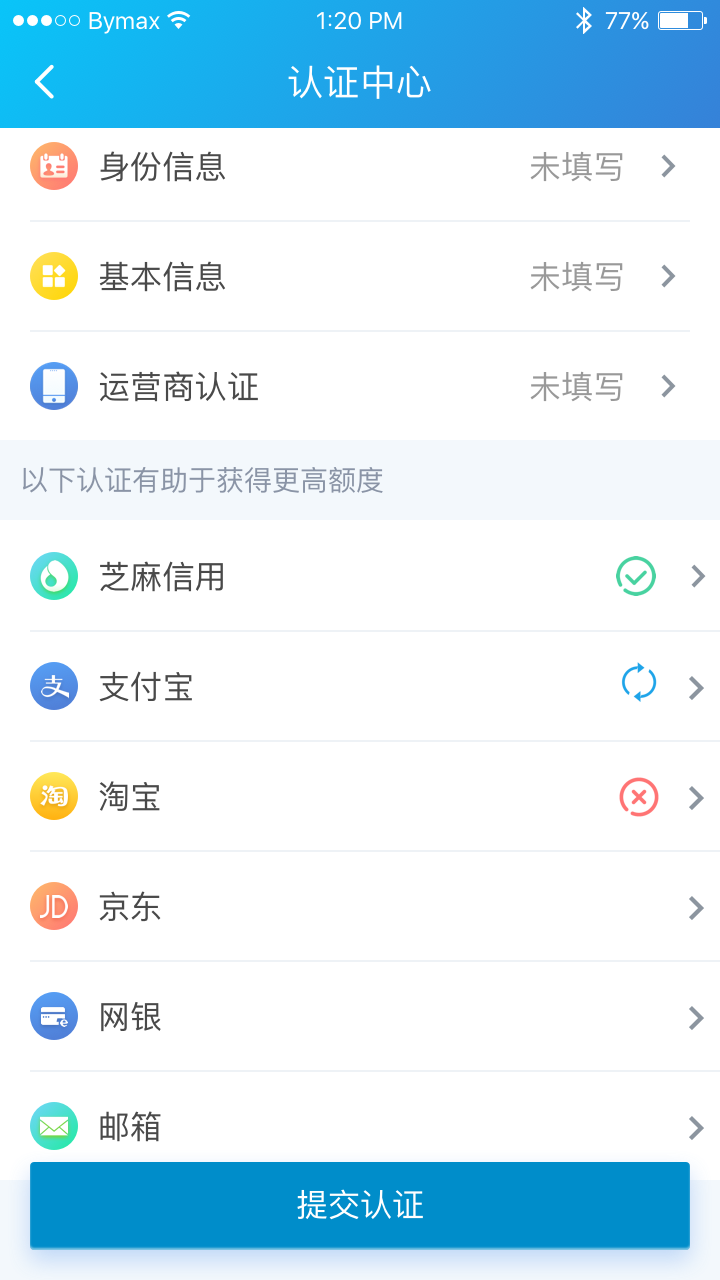
Task: Click the green check on 芝麻信用 row
Action: 635,576
